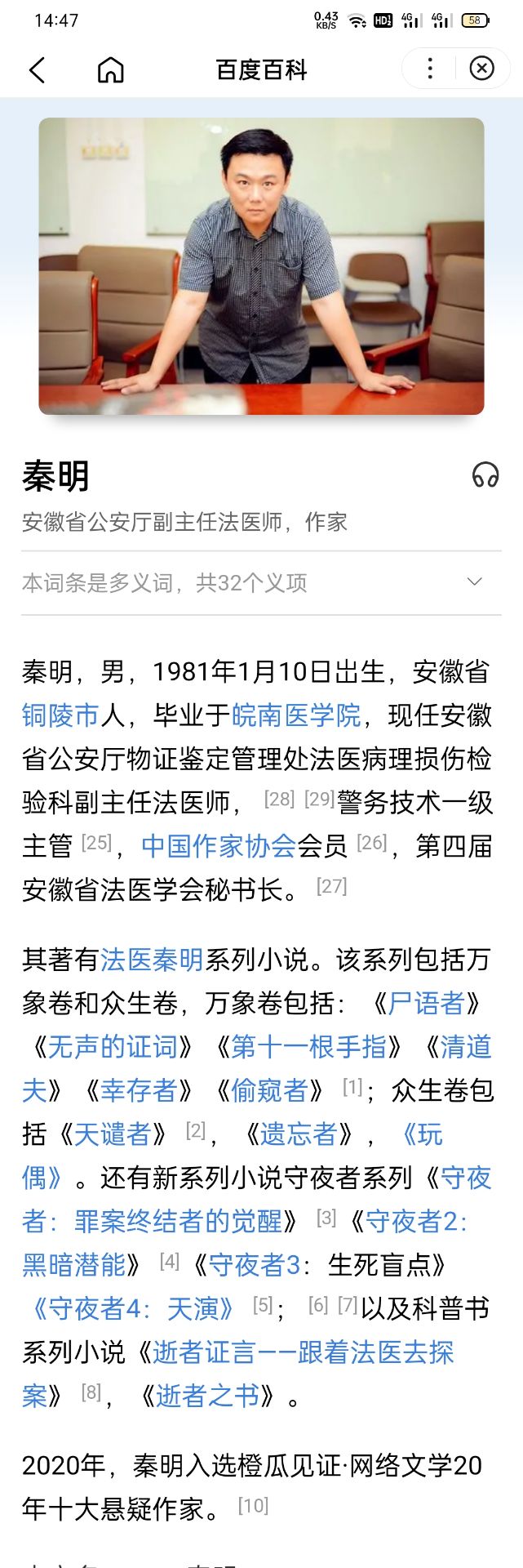Open the 法医秦明 link
This screenshot has width=523, height=1568.
click(x=152, y=960)
